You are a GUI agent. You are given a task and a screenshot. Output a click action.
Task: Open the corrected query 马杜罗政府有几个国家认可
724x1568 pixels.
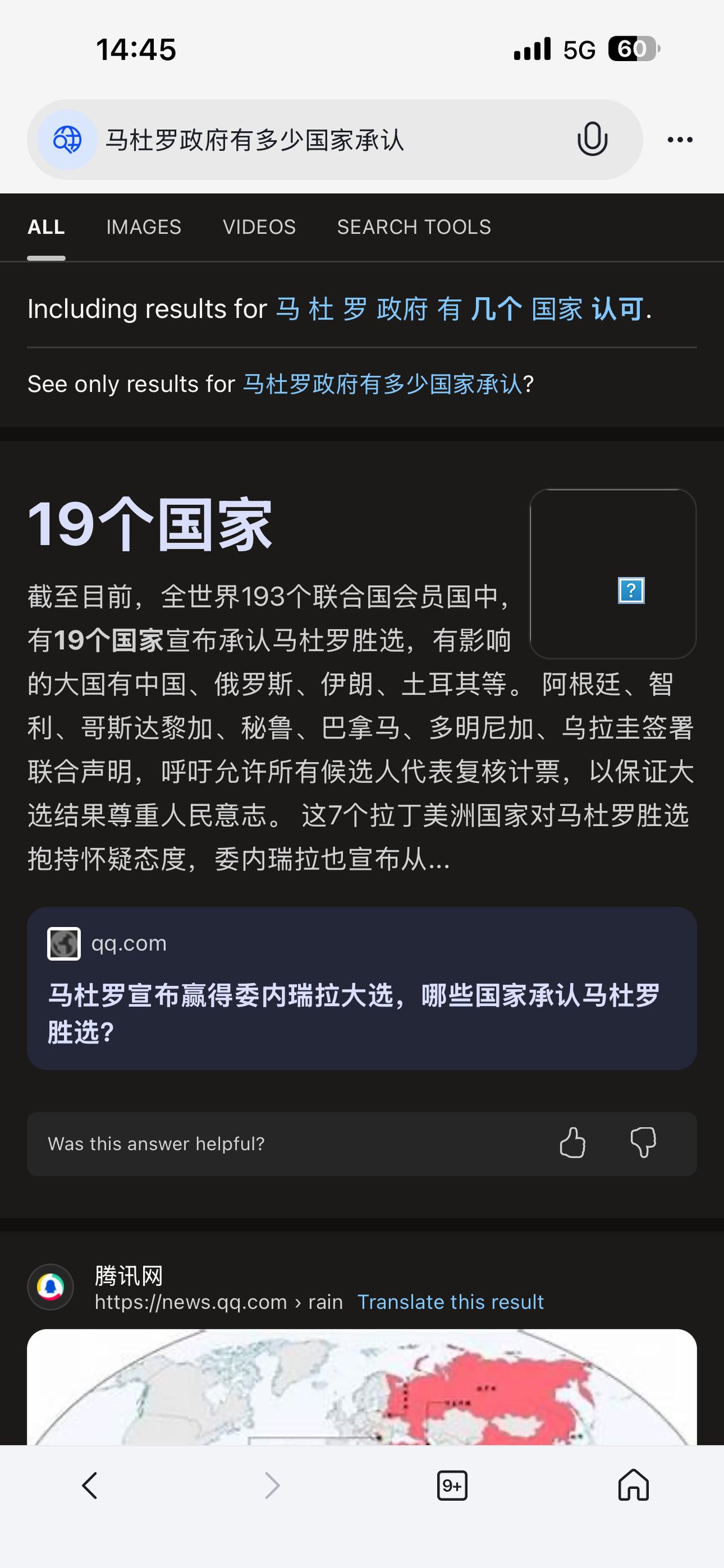pos(460,309)
